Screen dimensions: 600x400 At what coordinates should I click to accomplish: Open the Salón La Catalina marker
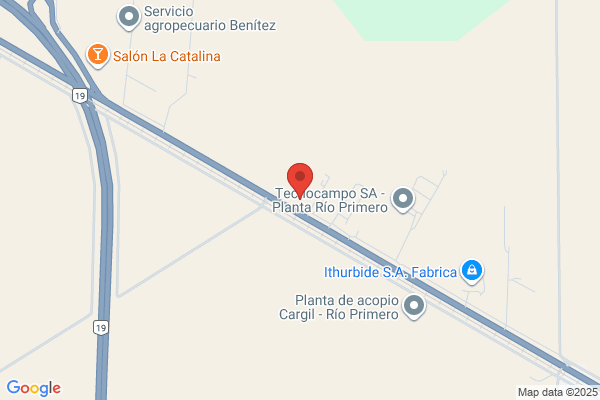point(98,55)
